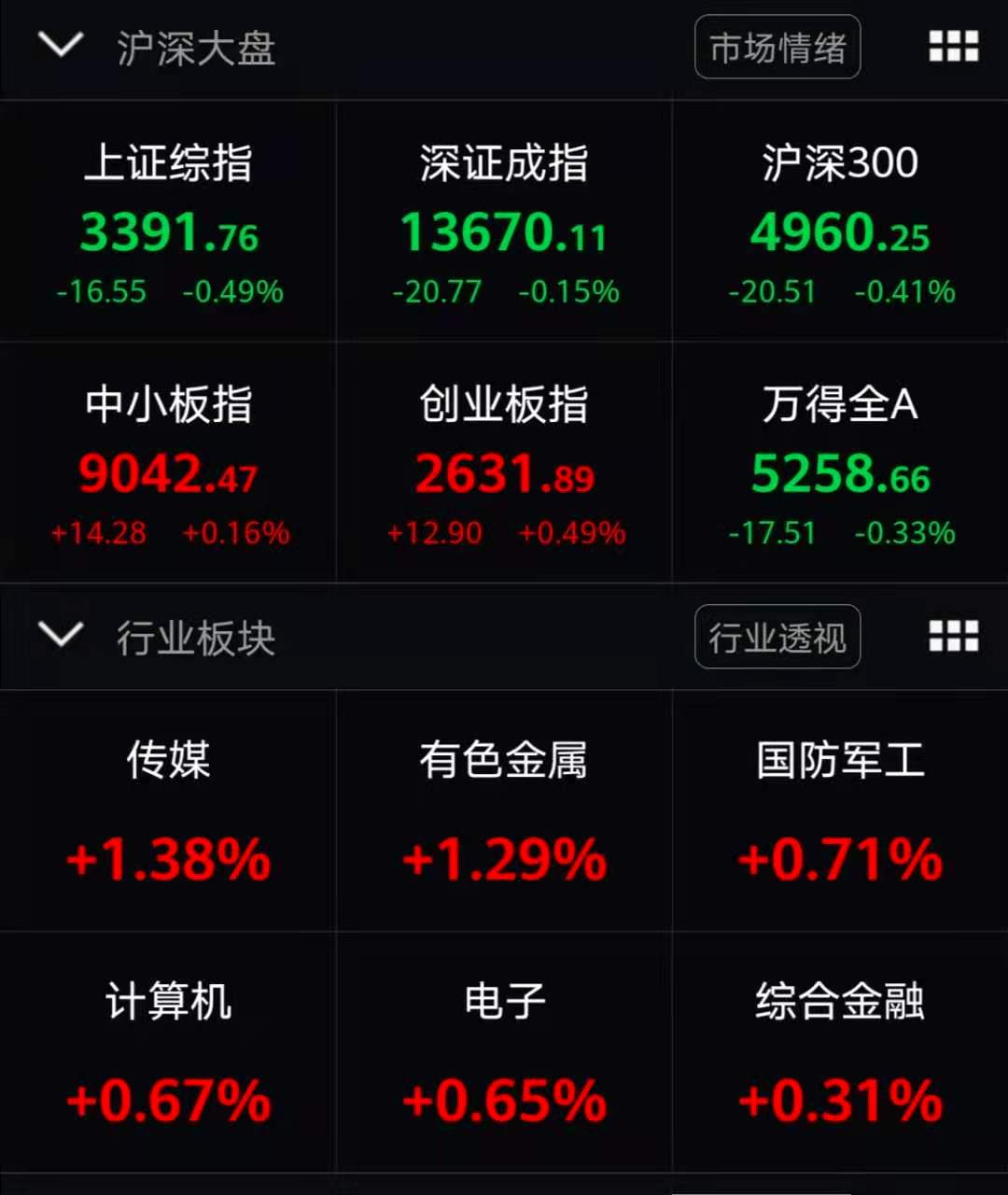
Task: Check the 创业板指 index tile
Action: coord(504,464)
